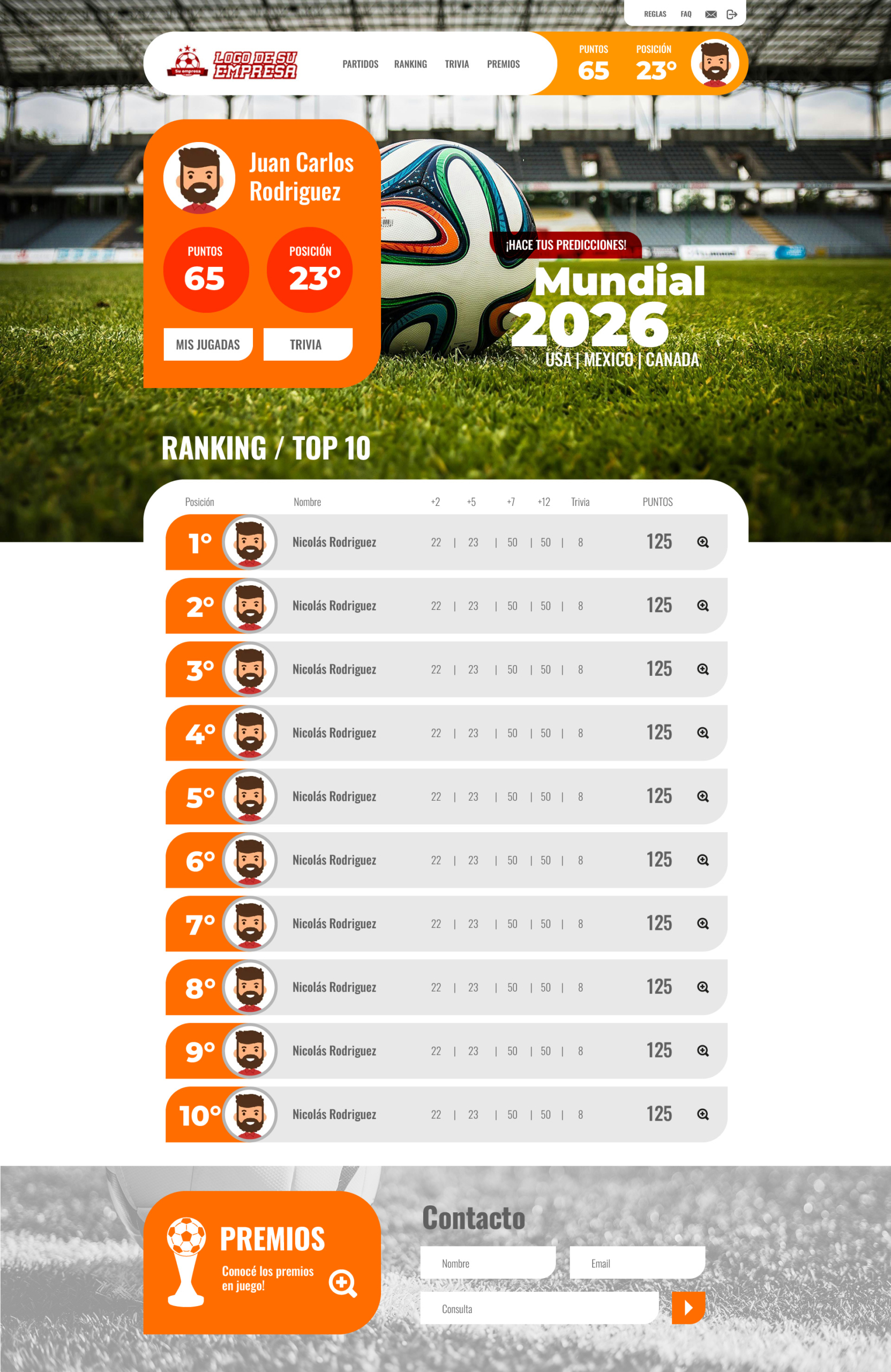Viewport: 891px width, 1372px height.
Task: Tap the logout icon
Action: tap(731, 14)
